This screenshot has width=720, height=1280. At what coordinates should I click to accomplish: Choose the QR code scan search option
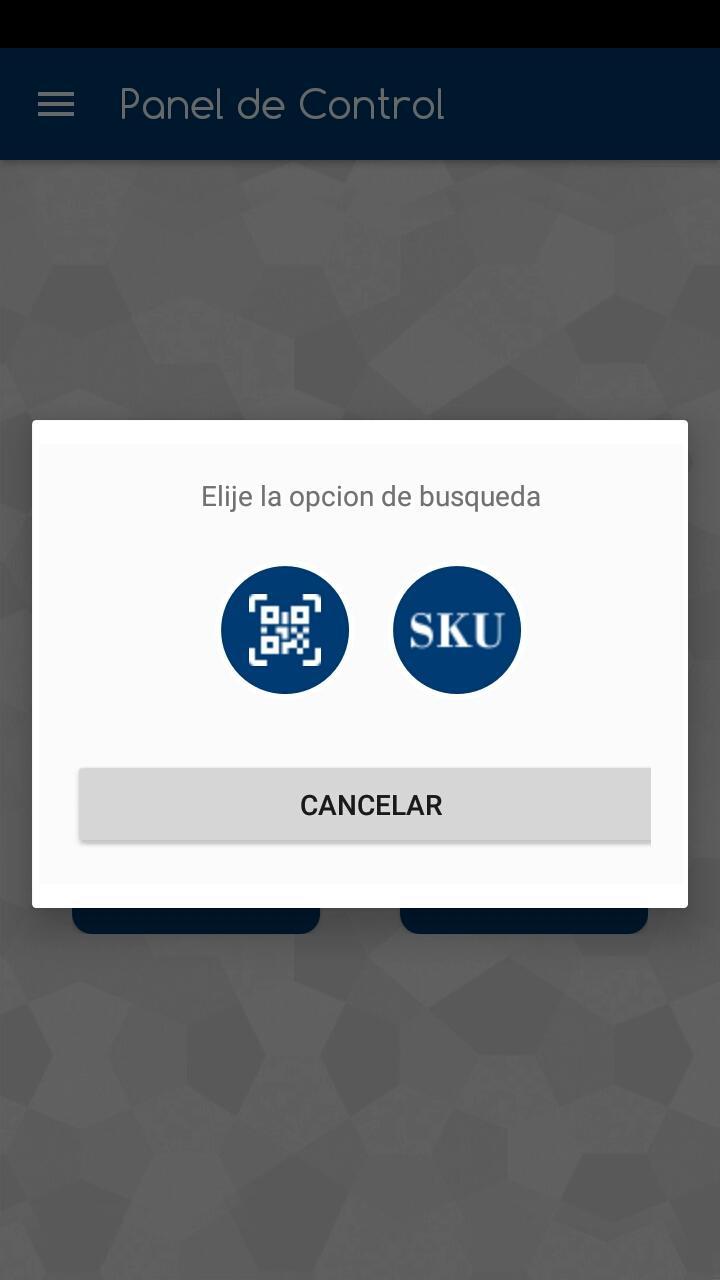point(285,630)
